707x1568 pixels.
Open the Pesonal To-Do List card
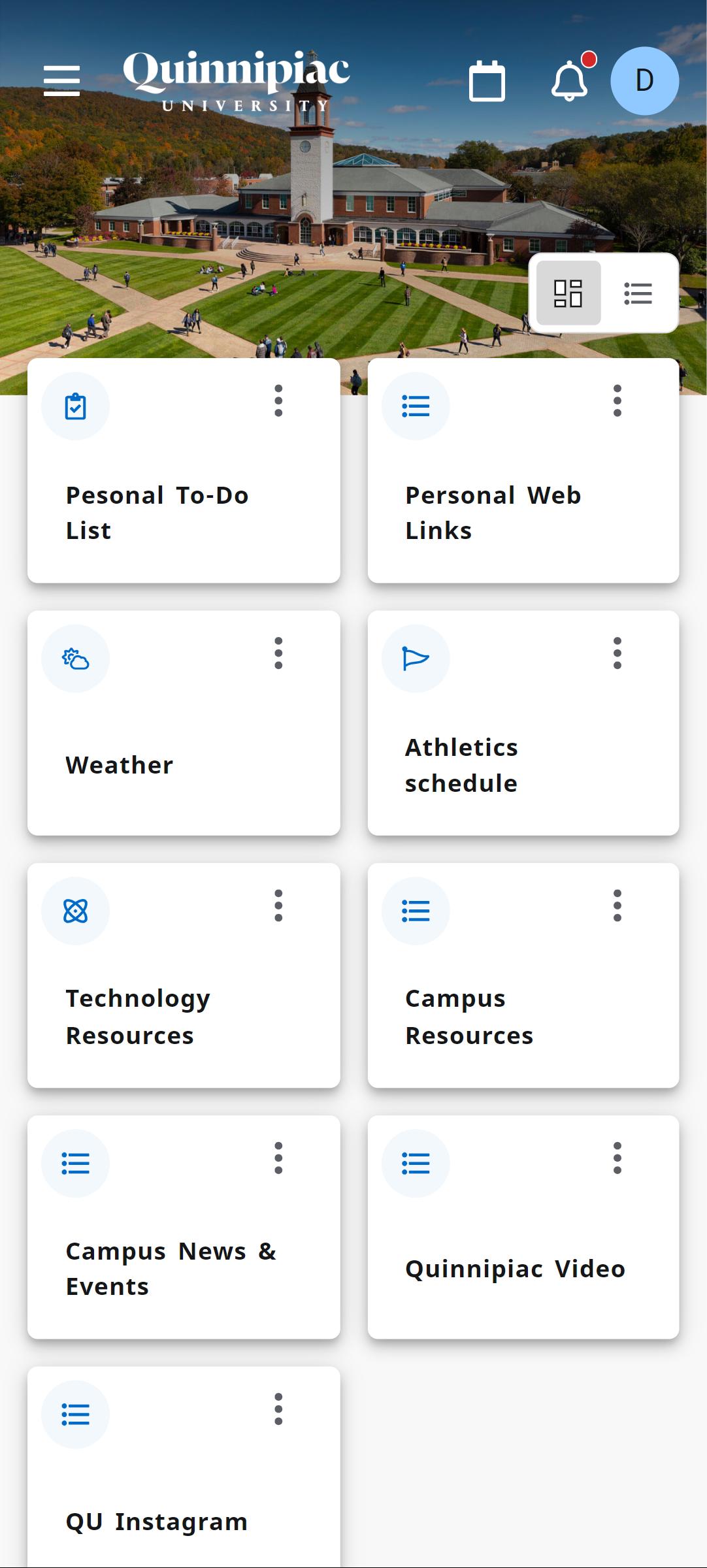[184, 470]
